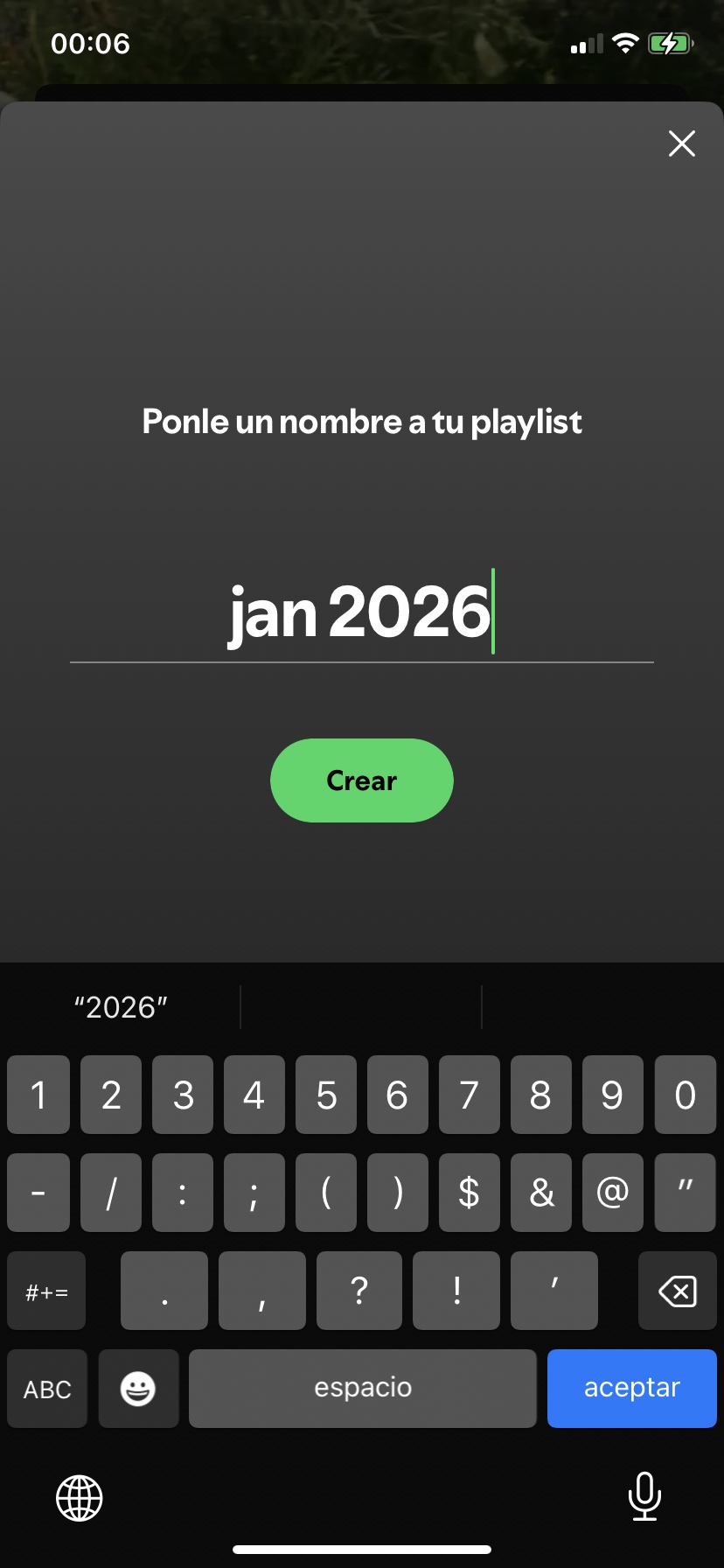Edit the playlist name field
Image resolution: width=724 pixels, height=1568 pixels.
tap(360, 612)
